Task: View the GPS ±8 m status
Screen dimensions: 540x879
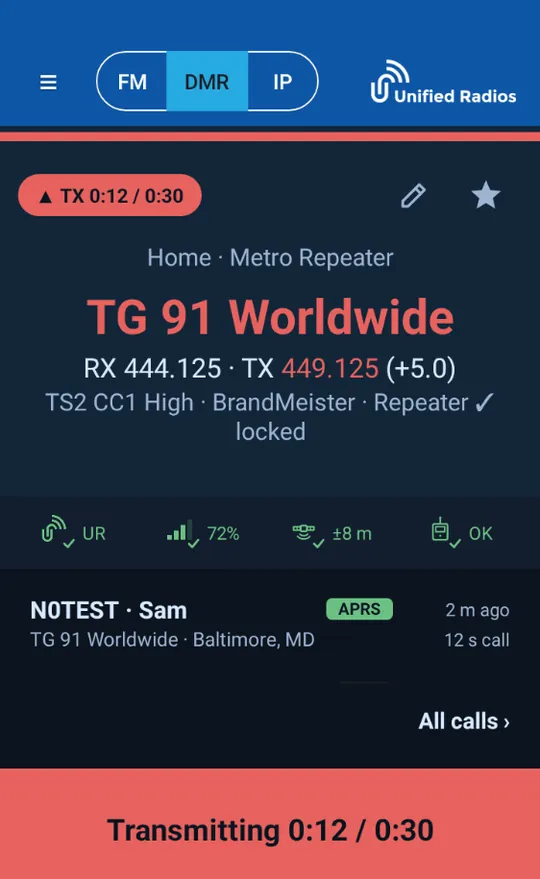Action: [333, 533]
